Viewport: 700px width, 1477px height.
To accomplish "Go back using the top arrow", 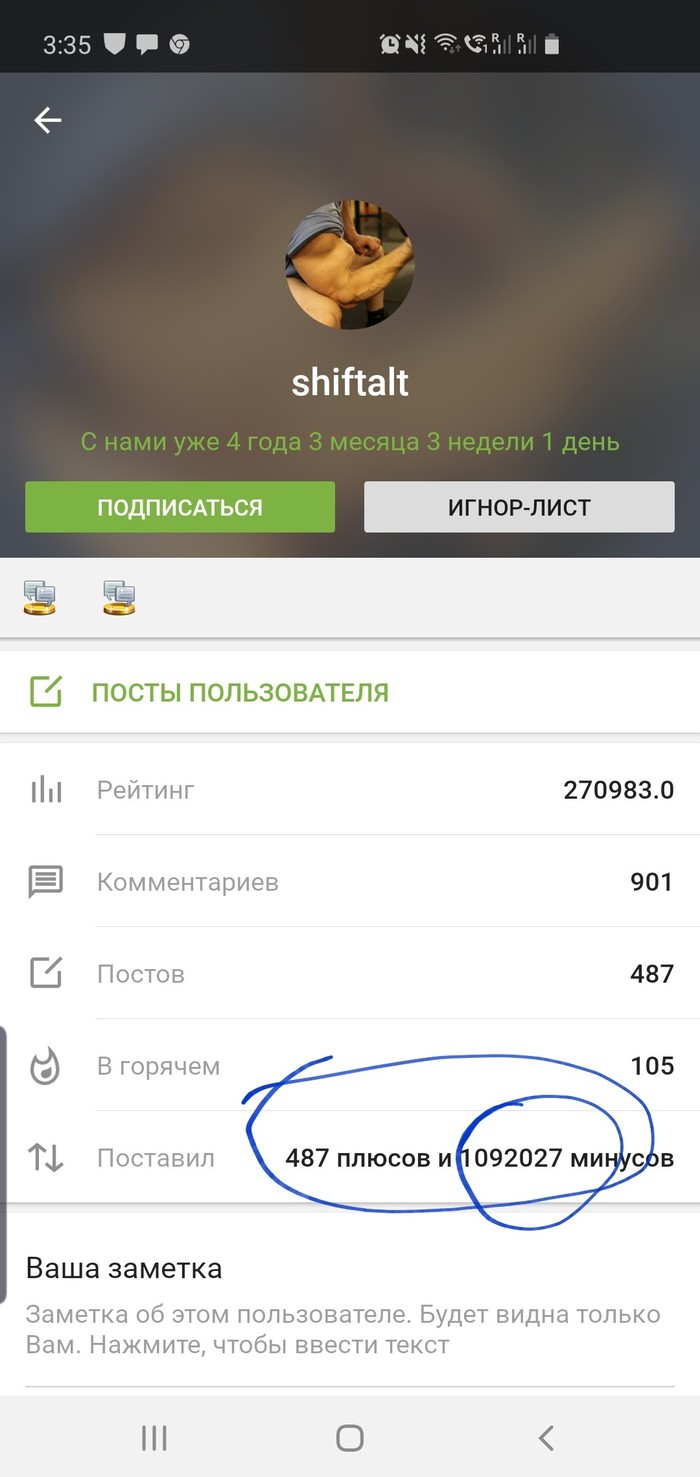I will coord(47,121).
